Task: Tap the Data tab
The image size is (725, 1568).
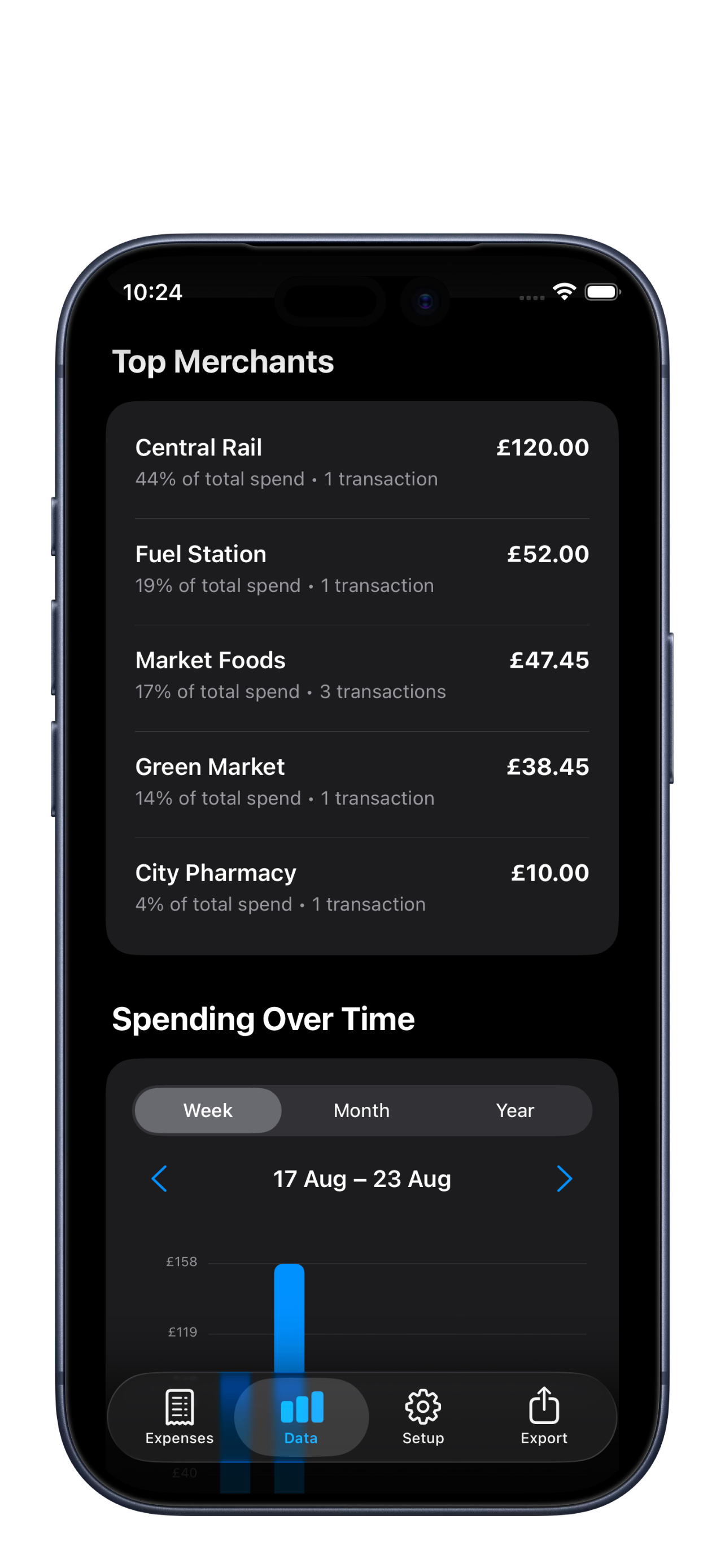Action: [x=302, y=1416]
